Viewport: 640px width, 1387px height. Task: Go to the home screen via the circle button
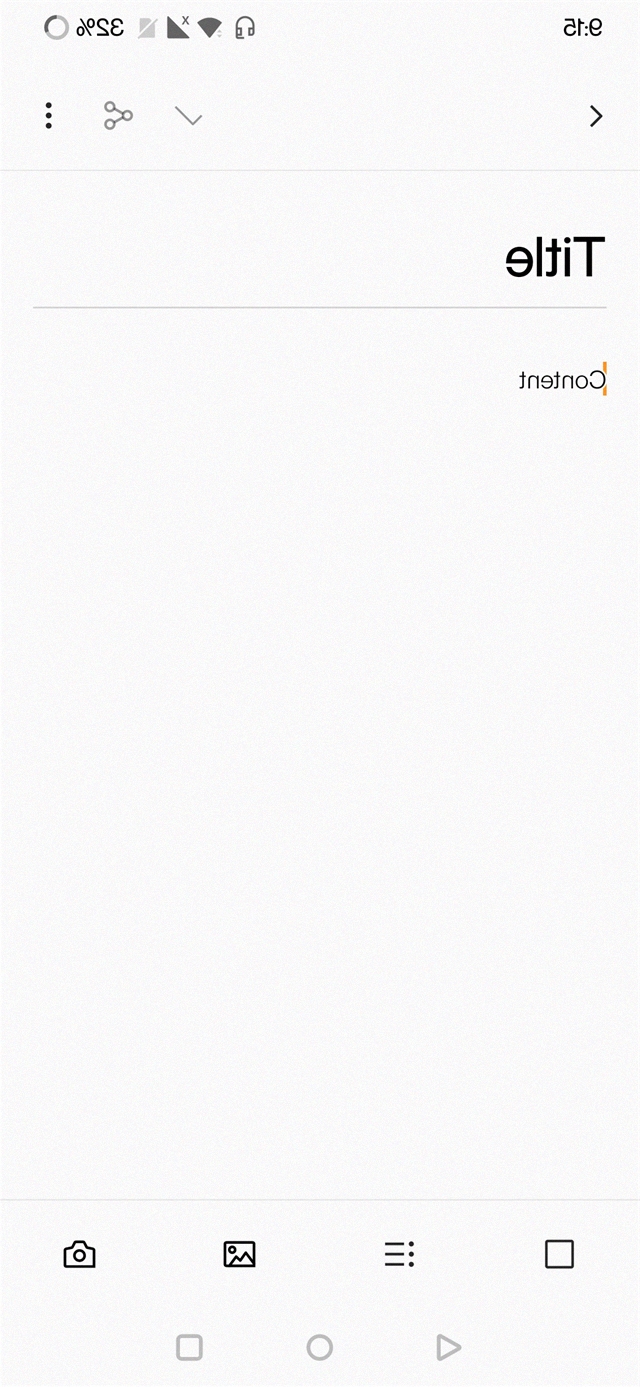319,1347
